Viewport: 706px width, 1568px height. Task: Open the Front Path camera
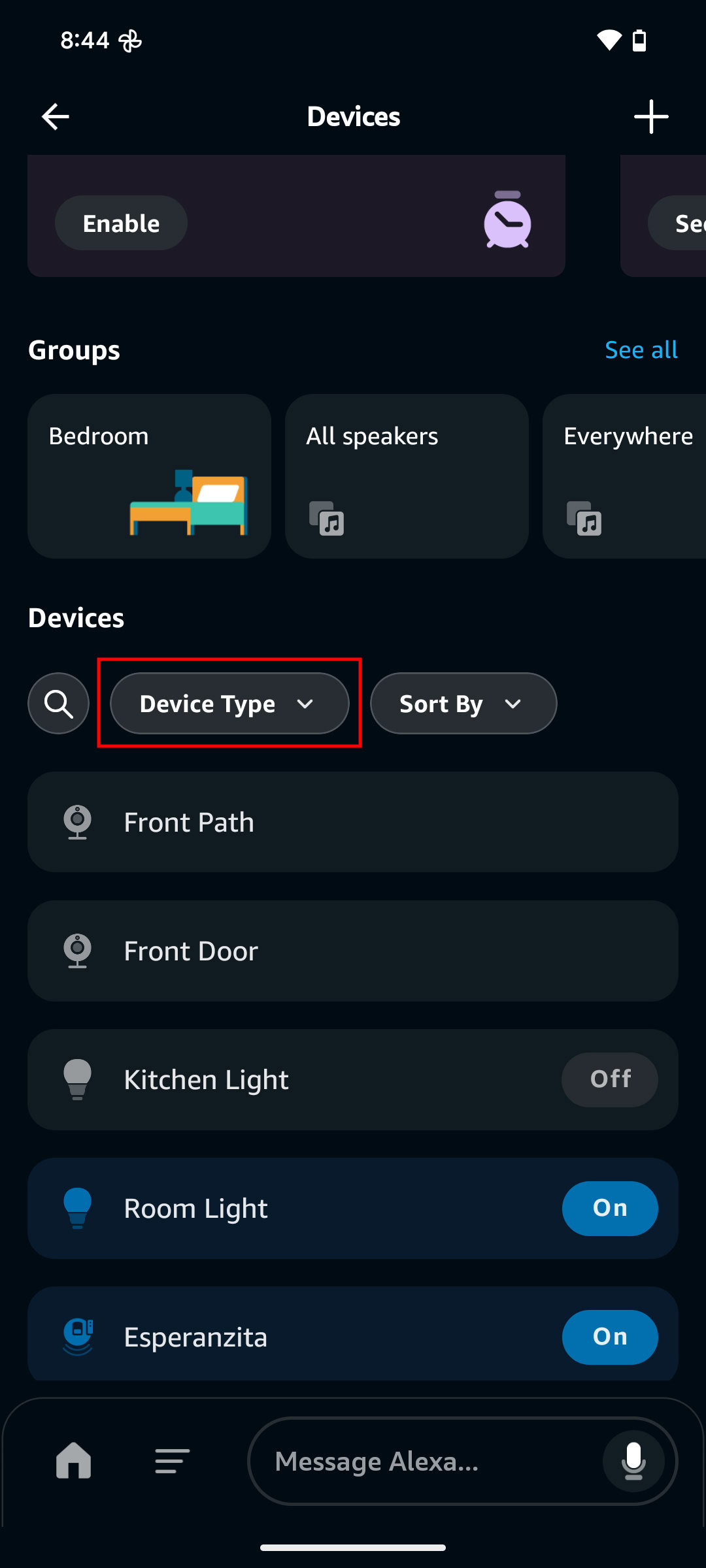pos(353,822)
